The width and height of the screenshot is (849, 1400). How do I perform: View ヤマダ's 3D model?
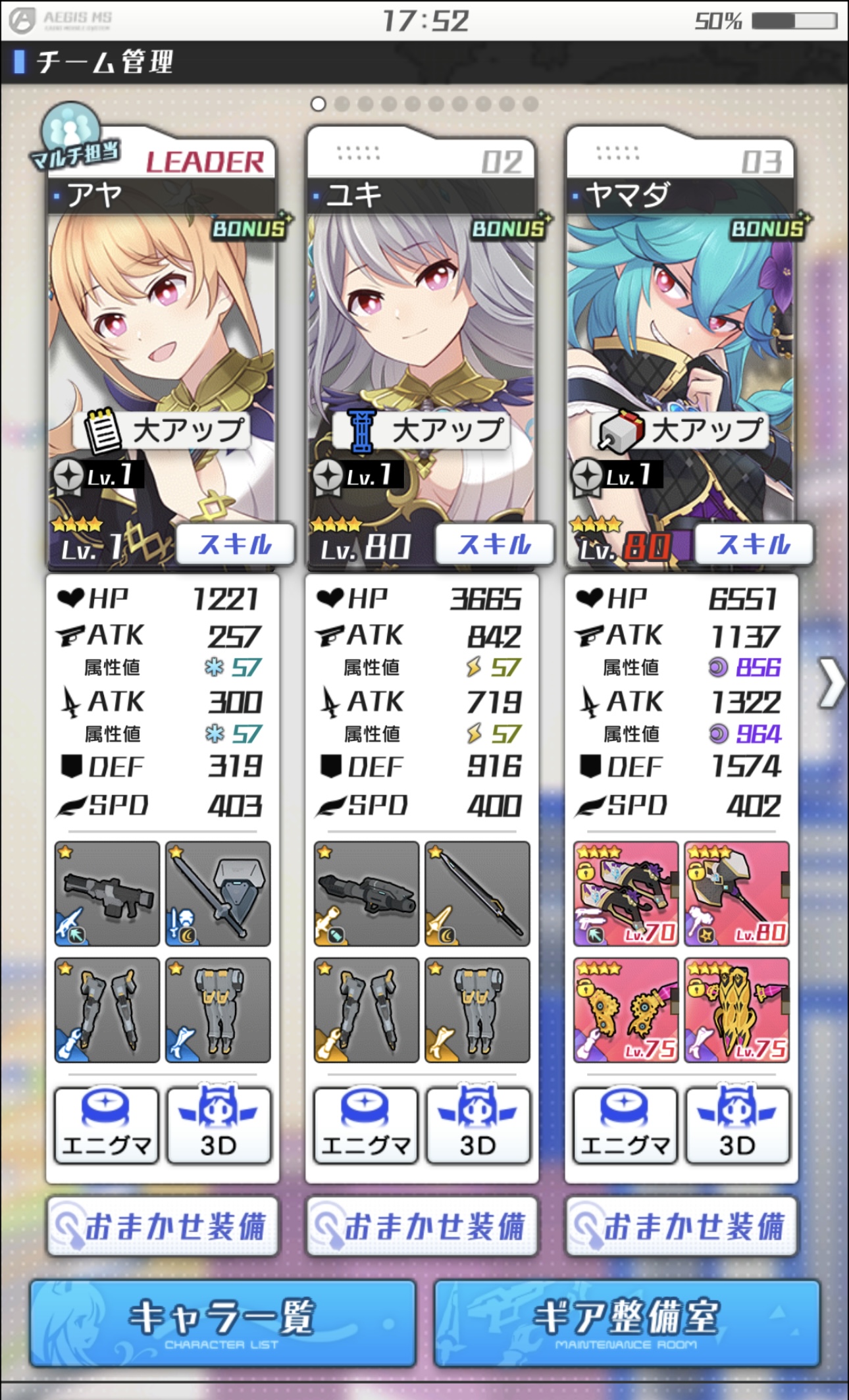737,1126
